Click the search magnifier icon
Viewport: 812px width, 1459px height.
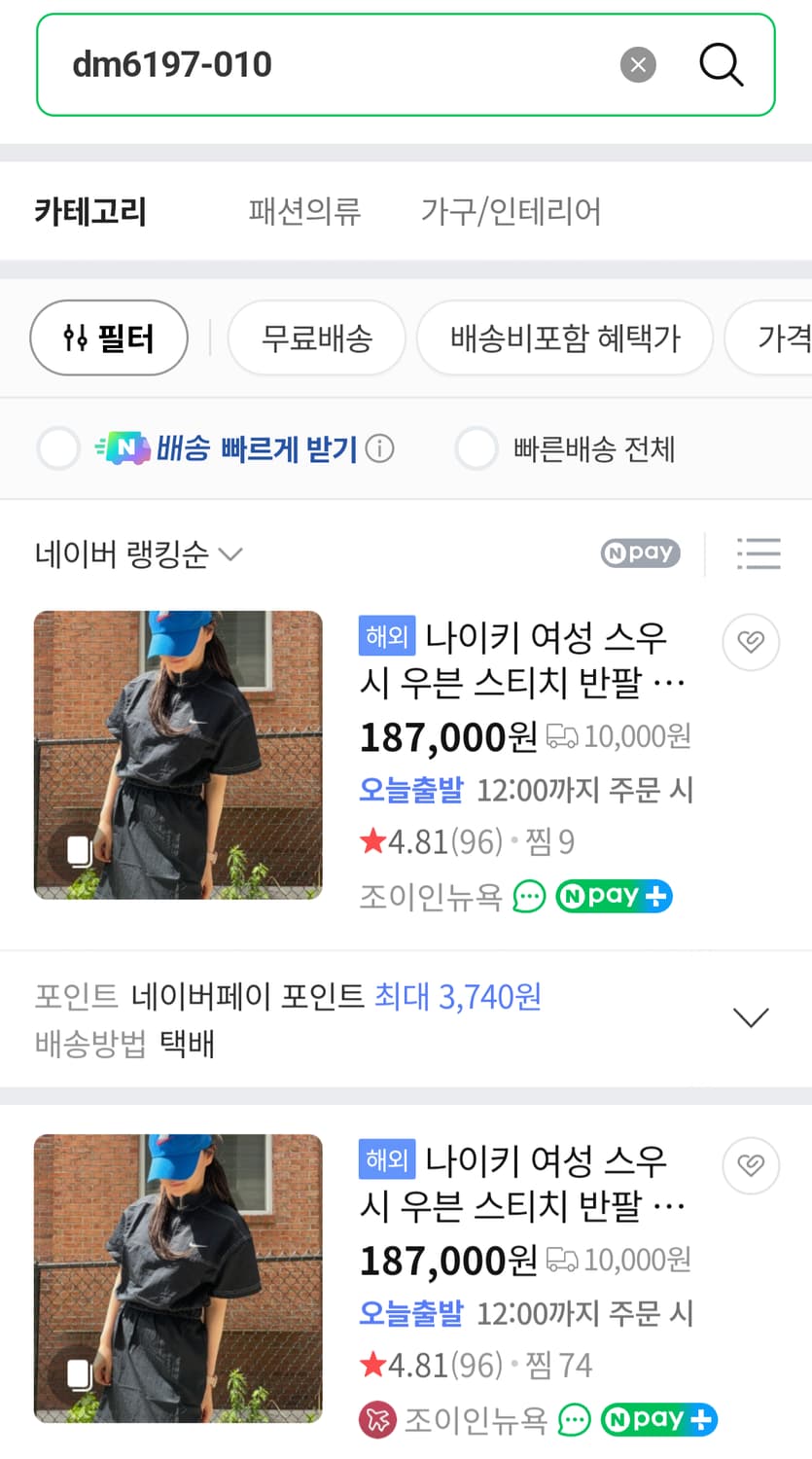pos(721,64)
